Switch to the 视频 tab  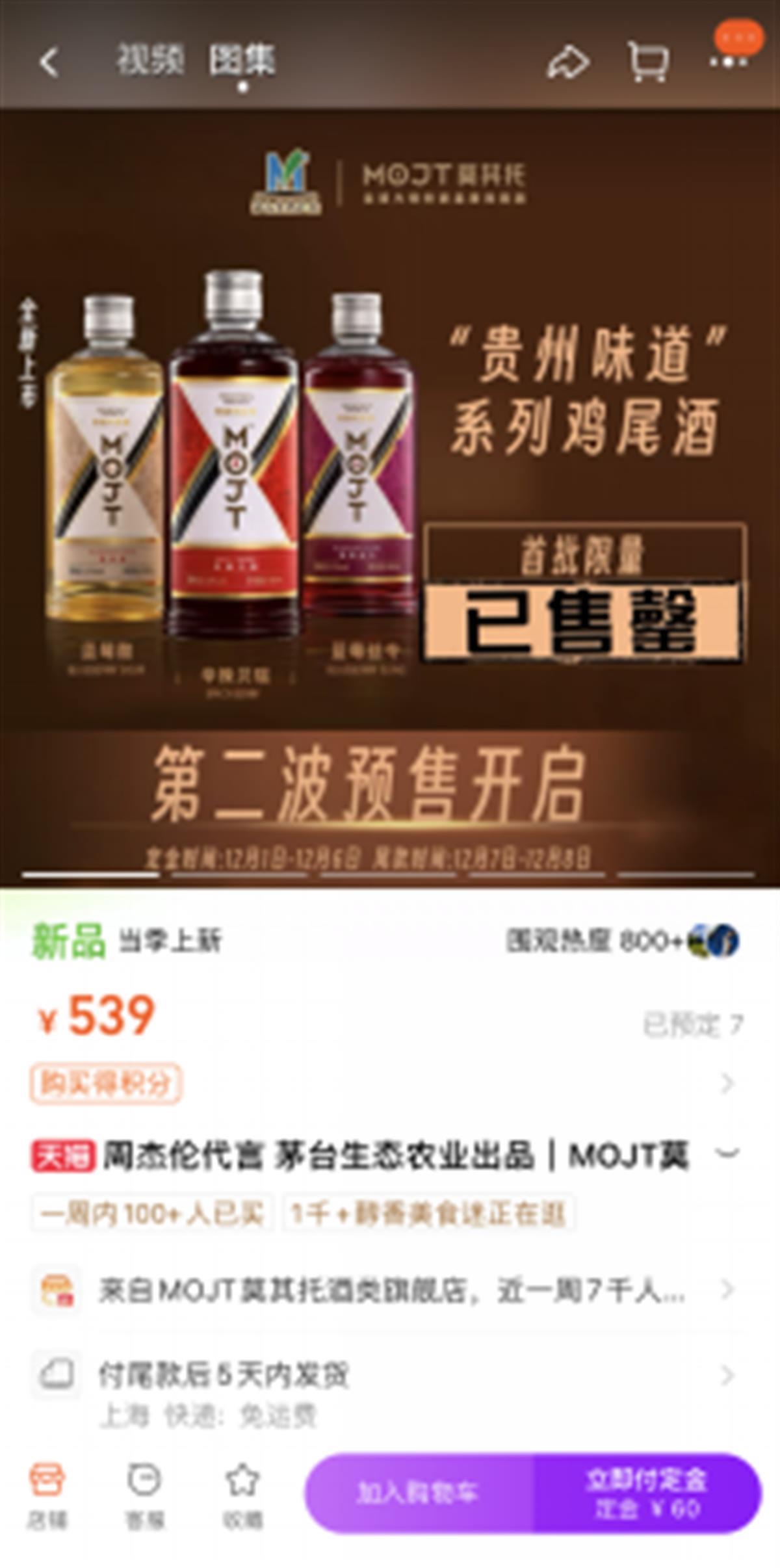tap(150, 60)
